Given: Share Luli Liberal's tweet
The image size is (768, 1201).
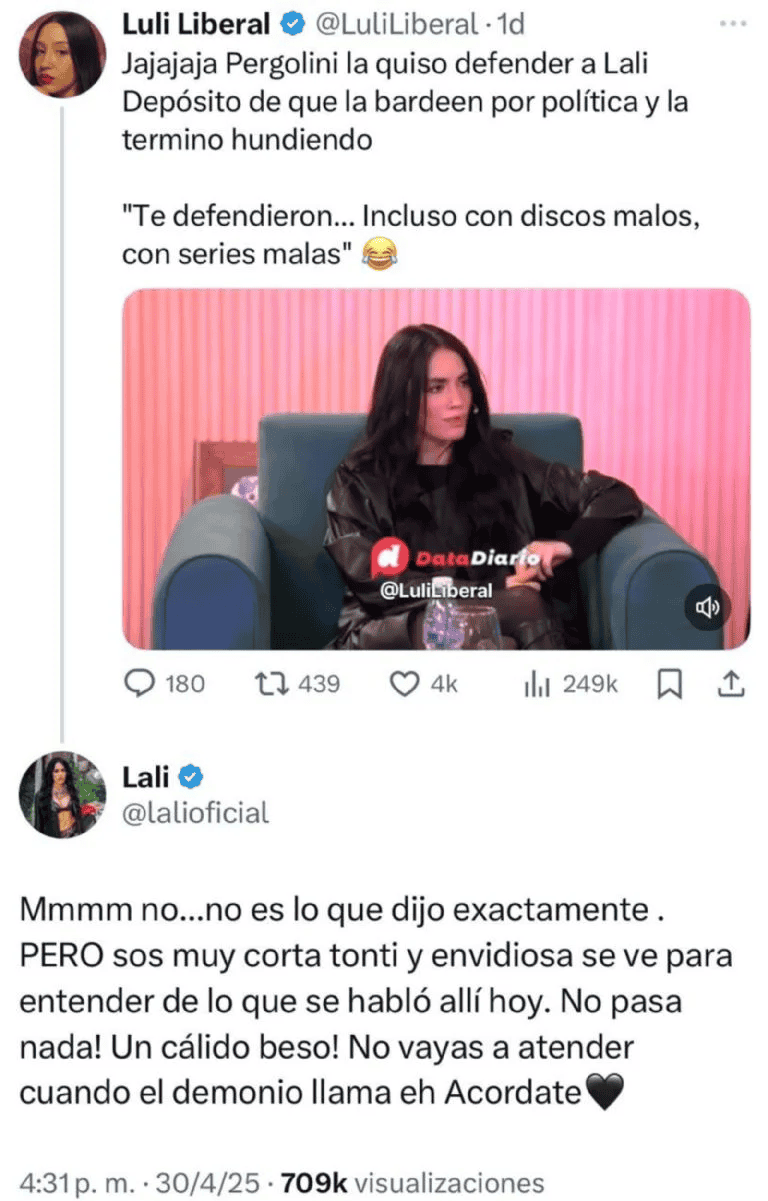Looking at the screenshot, I should click(731, 684).
